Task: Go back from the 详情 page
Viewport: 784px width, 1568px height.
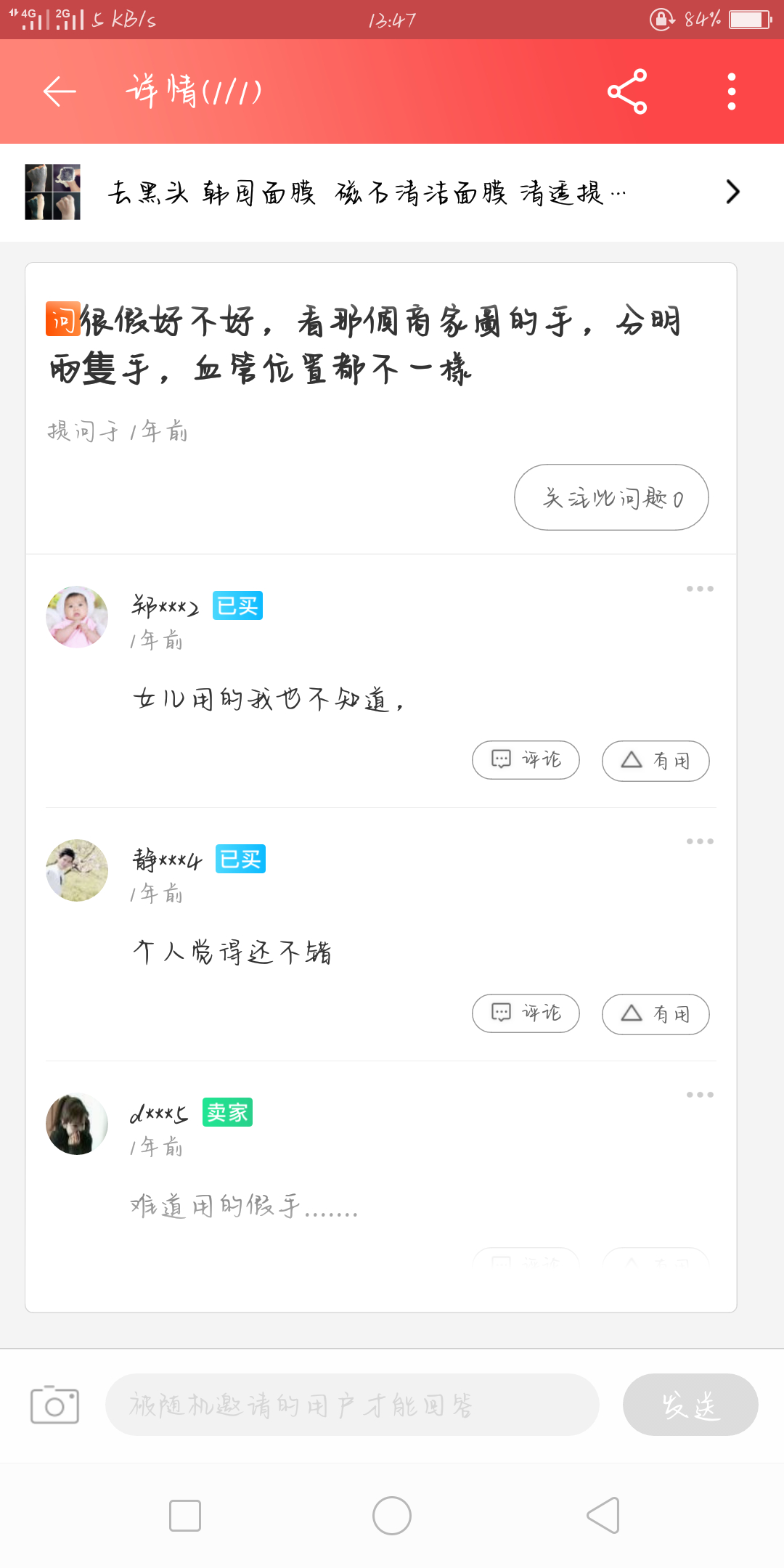Action: tap(60, 91)
